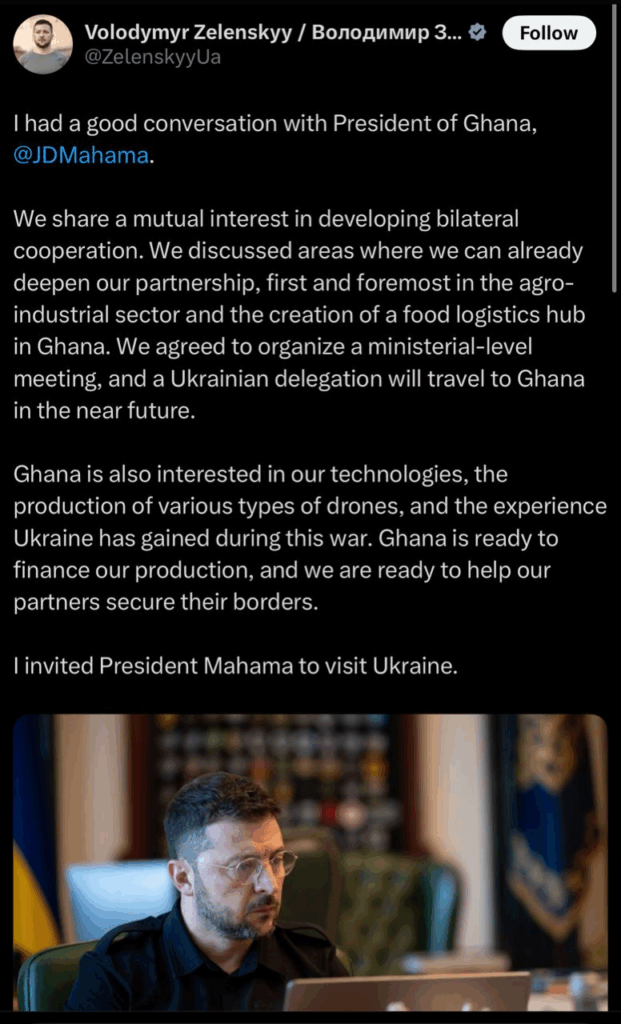The height and width of the screenshot is (1024, 621).
Task: Open the @JDMahama mention link
Action: click(x=81, y=155)
